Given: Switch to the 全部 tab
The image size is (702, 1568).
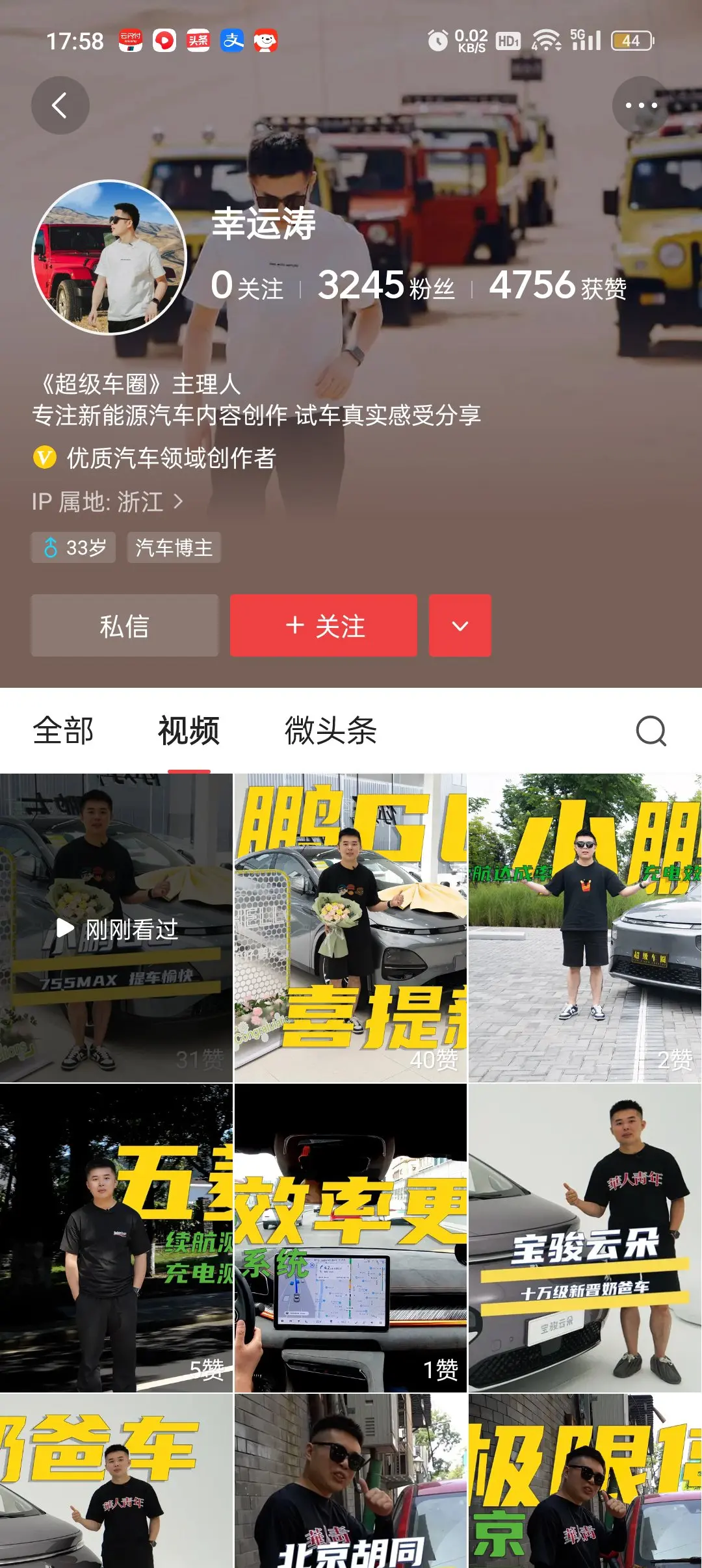Looking at the screenshot, I should coord(63,731).
